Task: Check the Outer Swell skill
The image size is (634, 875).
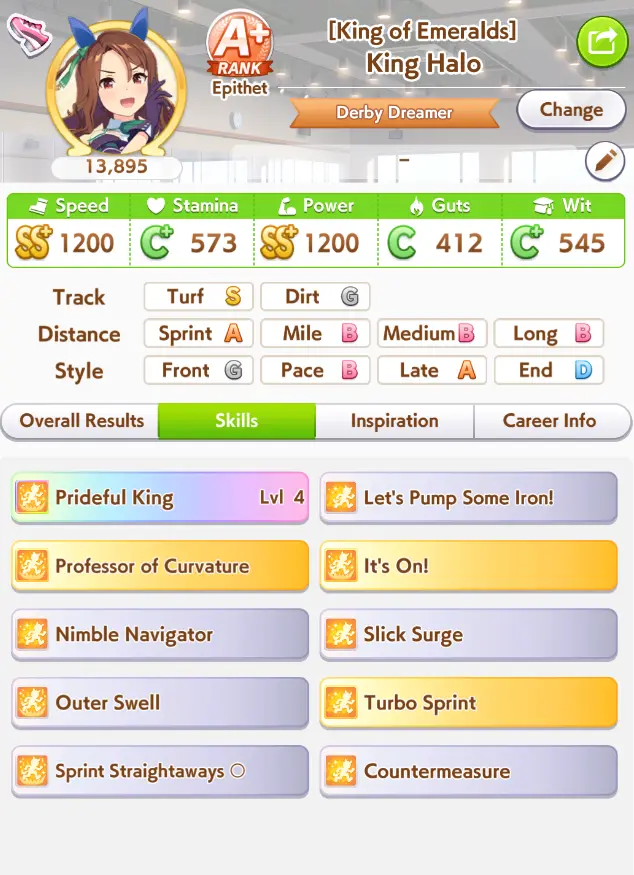Action: tap(160, 703)
